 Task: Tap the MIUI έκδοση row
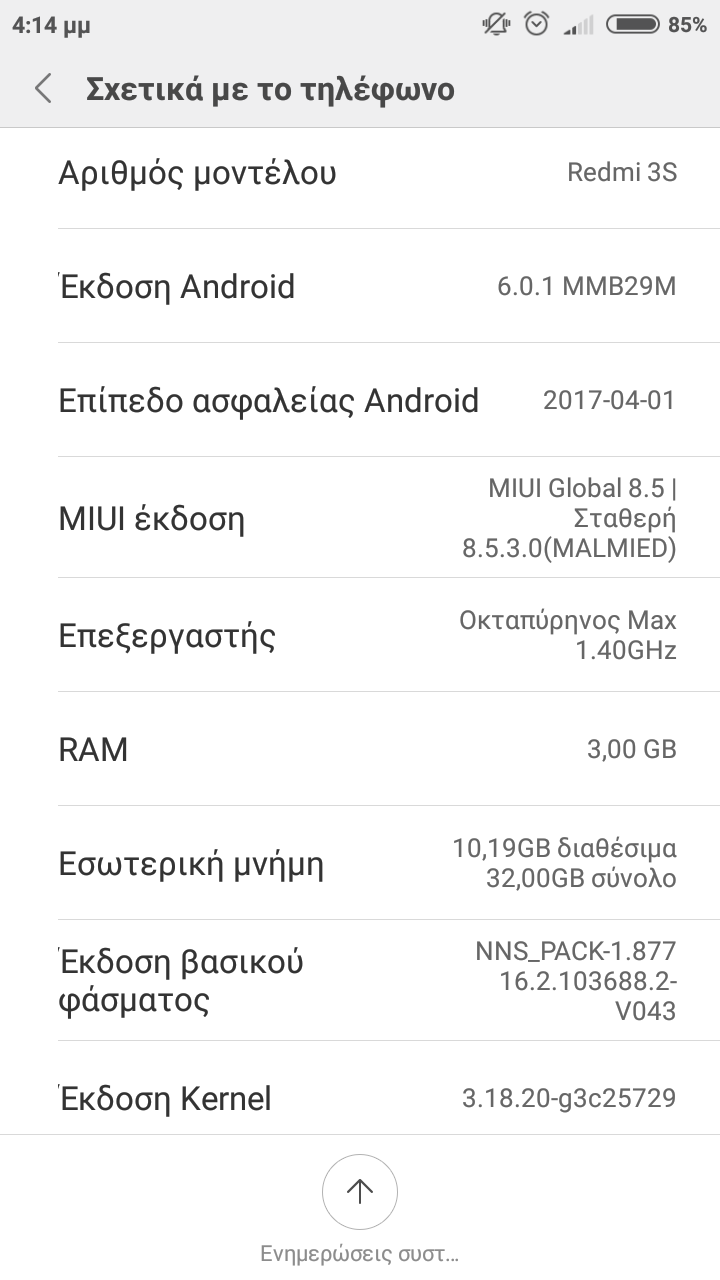(360, 519)
